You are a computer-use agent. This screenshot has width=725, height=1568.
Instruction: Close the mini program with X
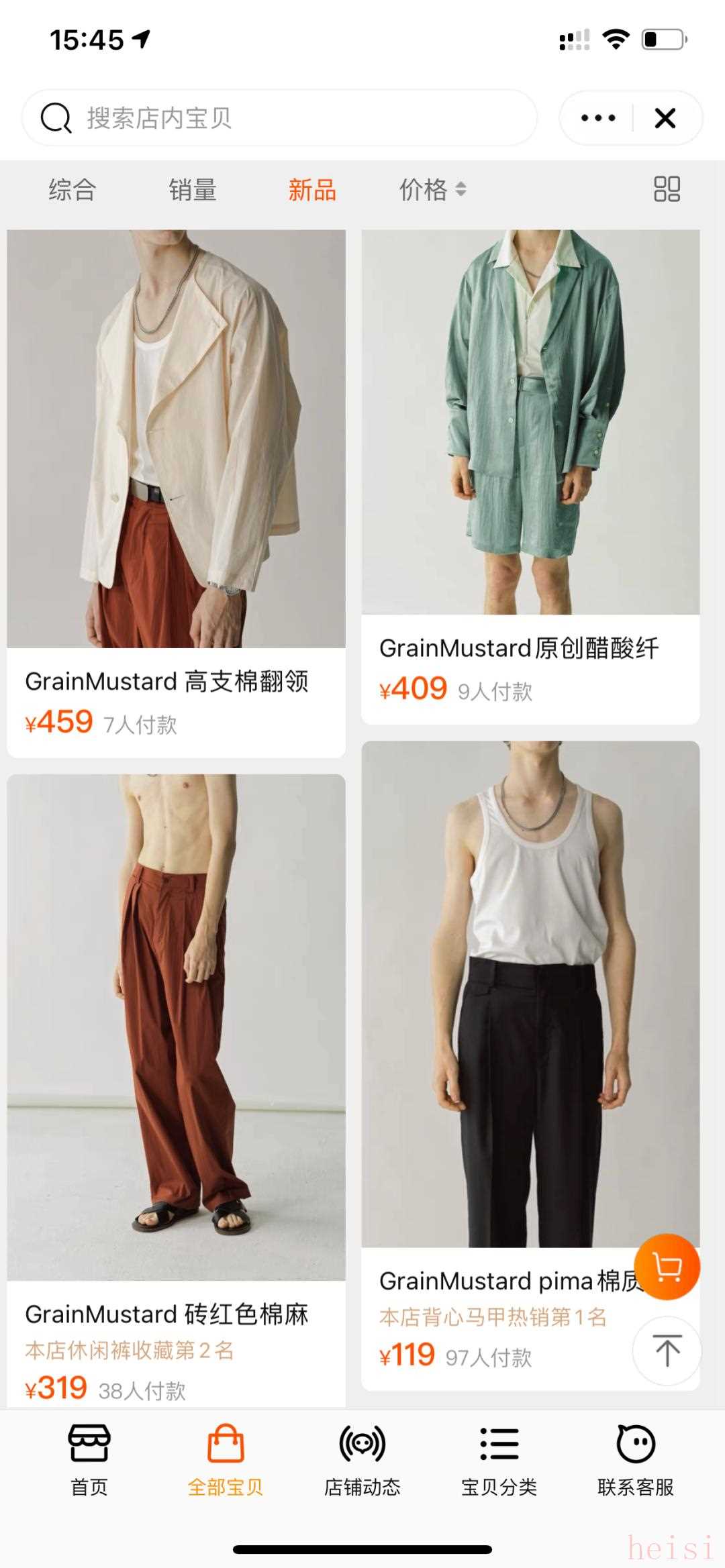[665, 118]
